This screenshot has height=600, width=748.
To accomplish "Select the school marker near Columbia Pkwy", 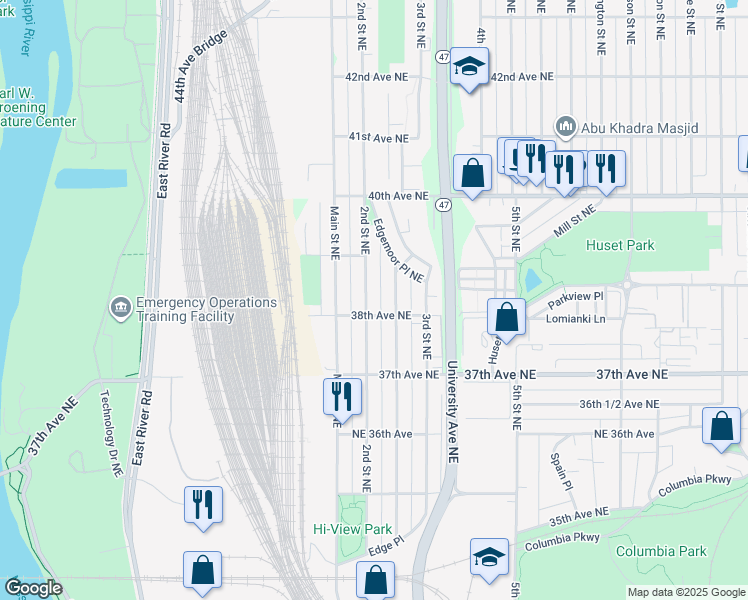I will coord(489,557).
